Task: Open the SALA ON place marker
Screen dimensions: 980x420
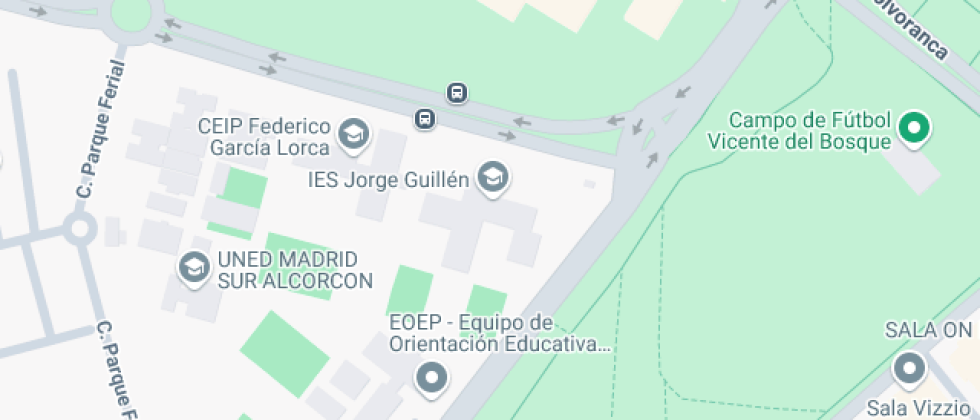Action: pos(909,369)
